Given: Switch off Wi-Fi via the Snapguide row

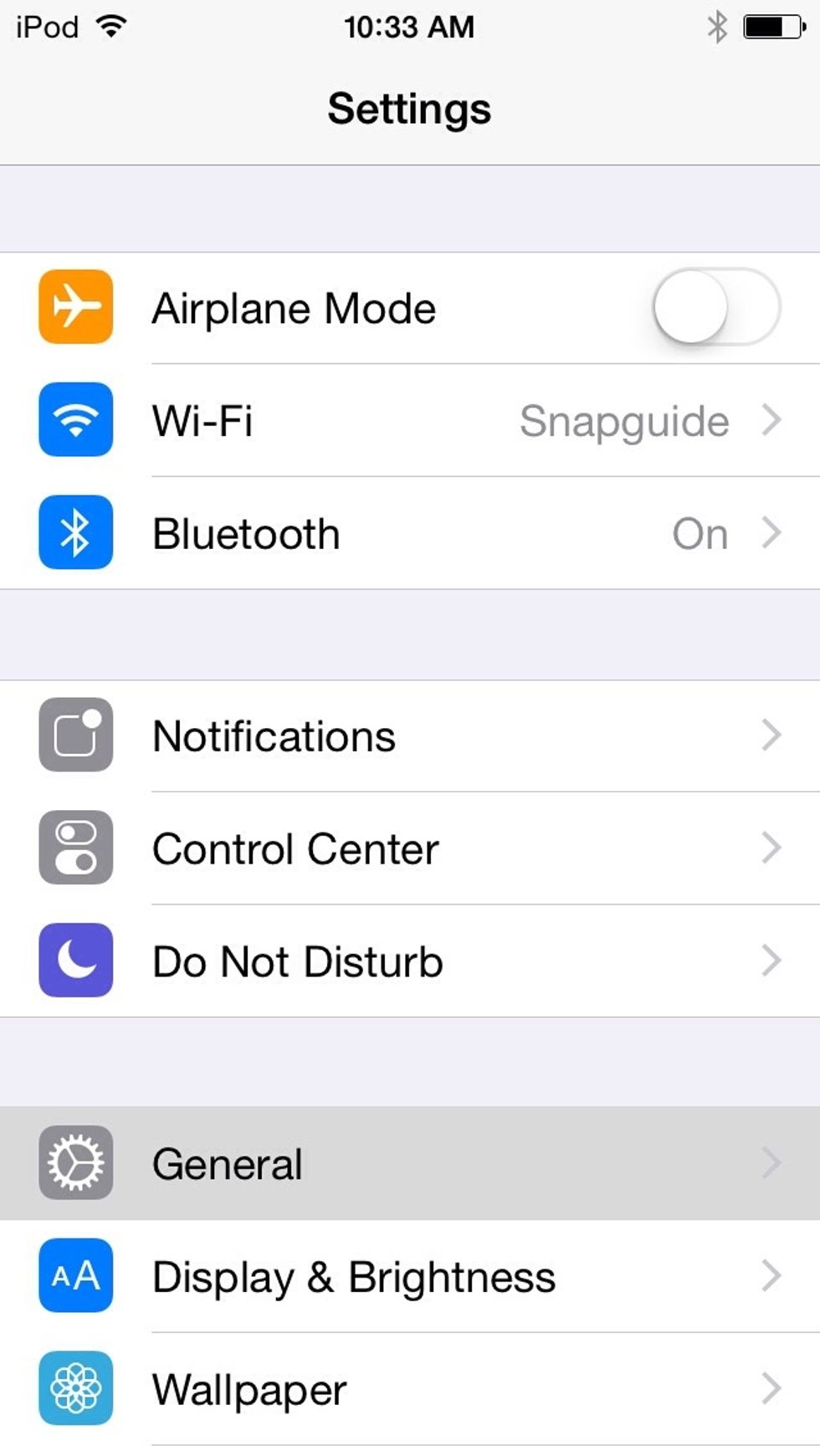Looking at the screenshot, I should [x=623, y=421].
